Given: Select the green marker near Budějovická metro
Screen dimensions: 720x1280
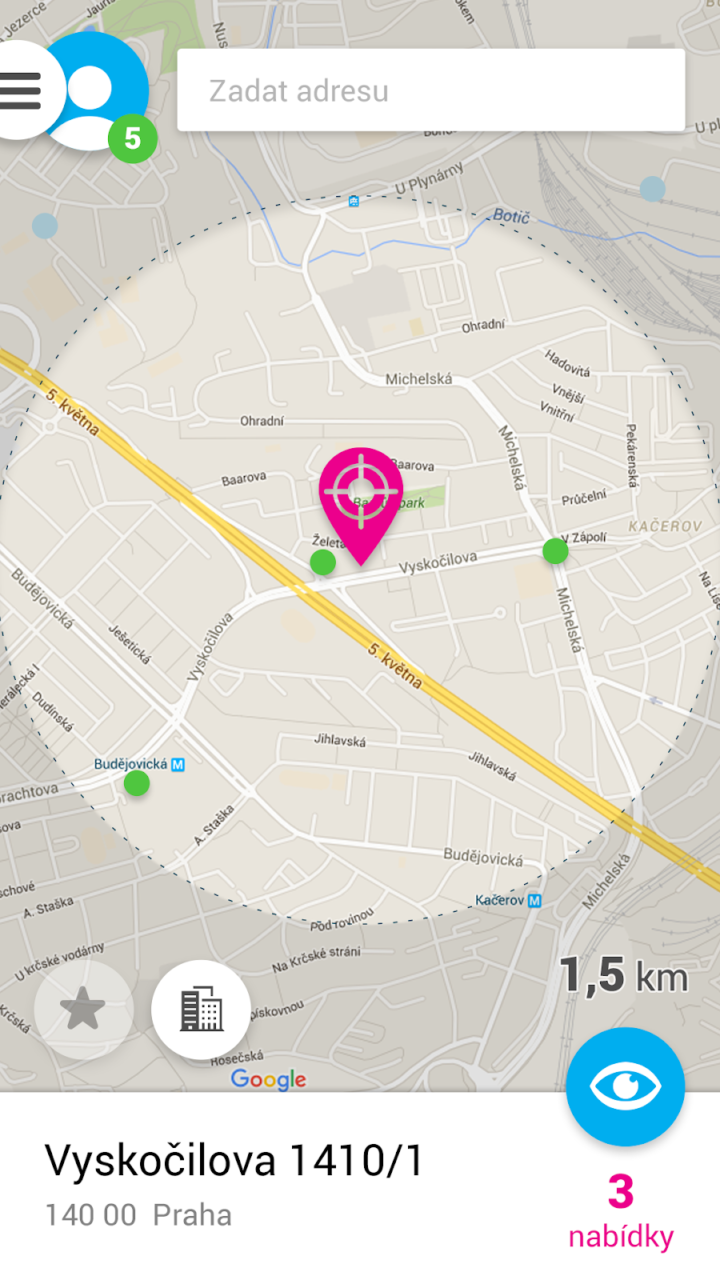Looking at the screenshot, I should [137, 783].
